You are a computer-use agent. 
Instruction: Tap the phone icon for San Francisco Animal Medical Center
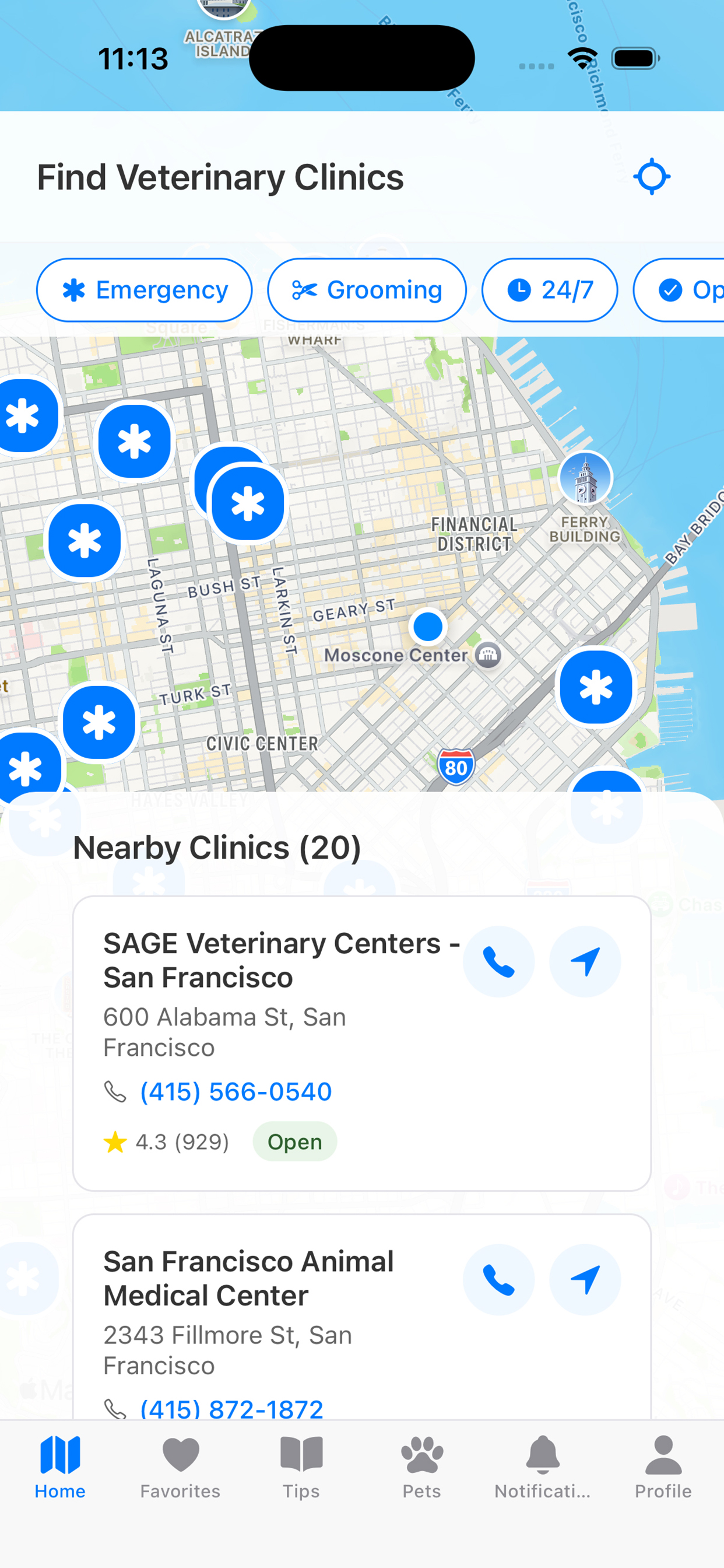click(498, 1280)
